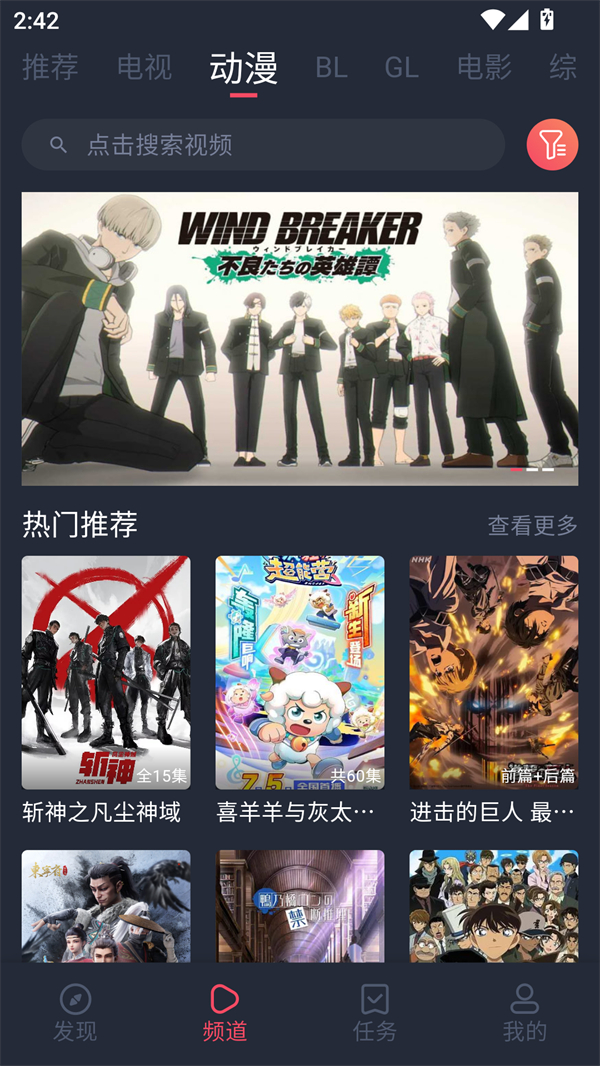This screenshot has width=600, height=1066.
Task: Go to the 发现 bottom tab
Action: click(x=75, y=1012)
